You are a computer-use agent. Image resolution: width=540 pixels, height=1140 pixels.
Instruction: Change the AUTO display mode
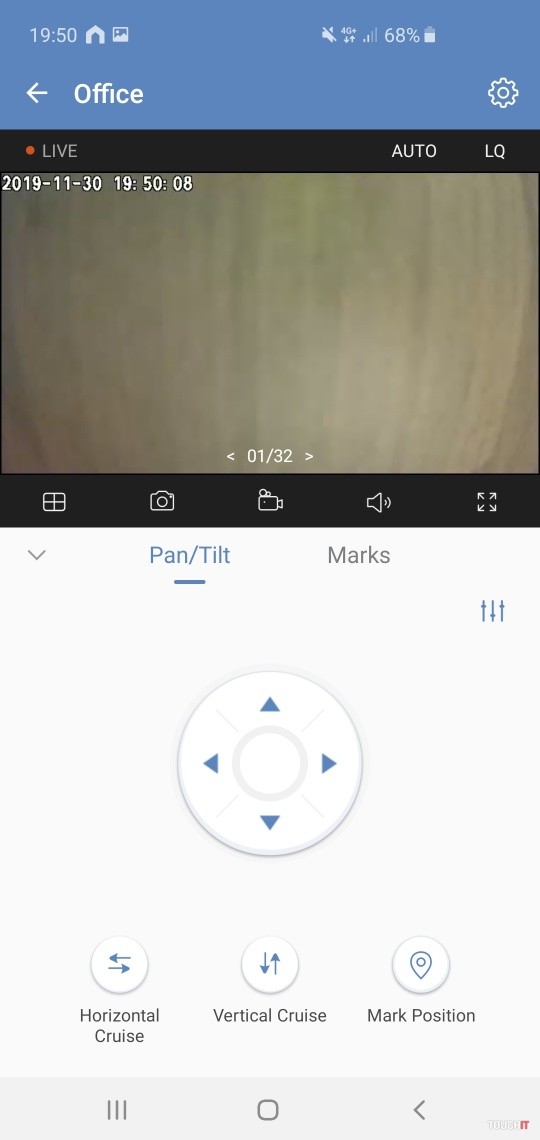pos(414,151)
